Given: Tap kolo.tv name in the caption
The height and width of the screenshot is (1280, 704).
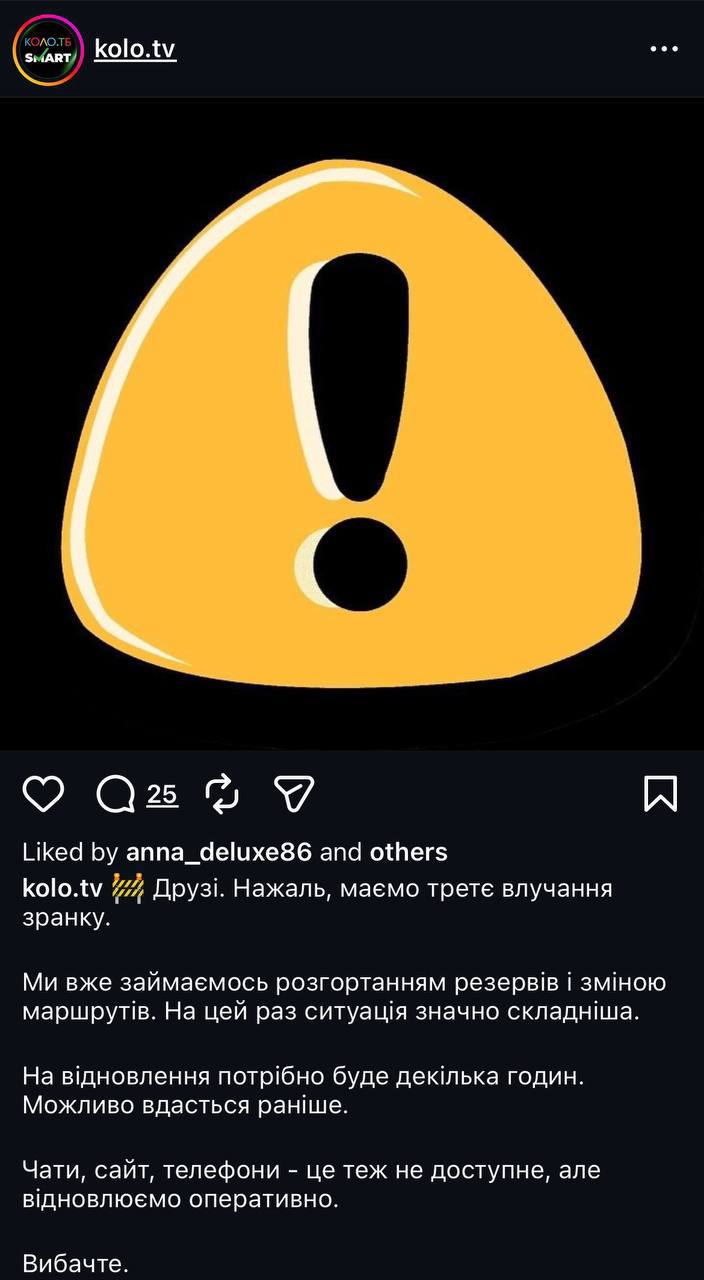Looking at the screenshot, I should point(62,888).
